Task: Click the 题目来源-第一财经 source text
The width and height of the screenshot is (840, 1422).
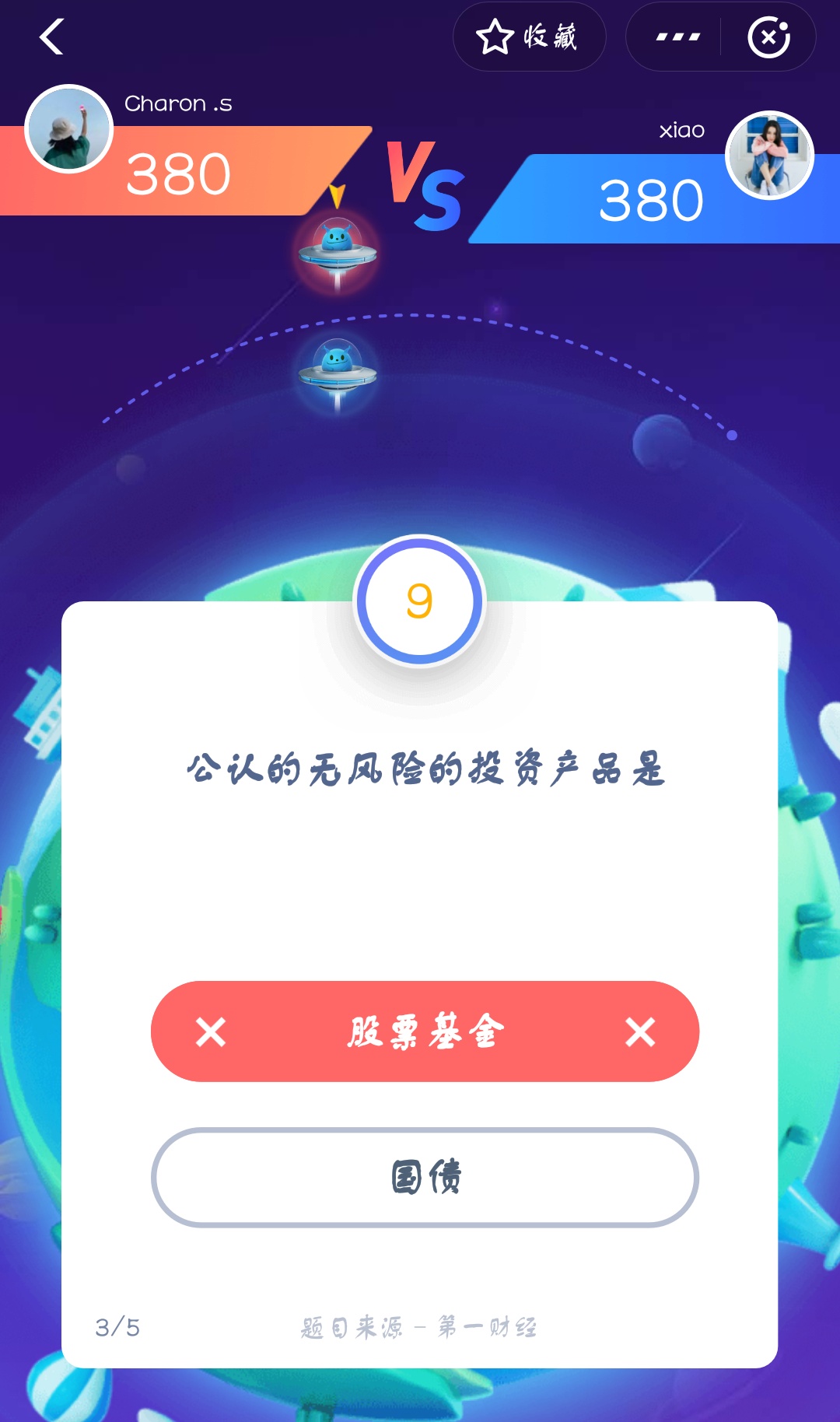Action: tap(420, 1328)
